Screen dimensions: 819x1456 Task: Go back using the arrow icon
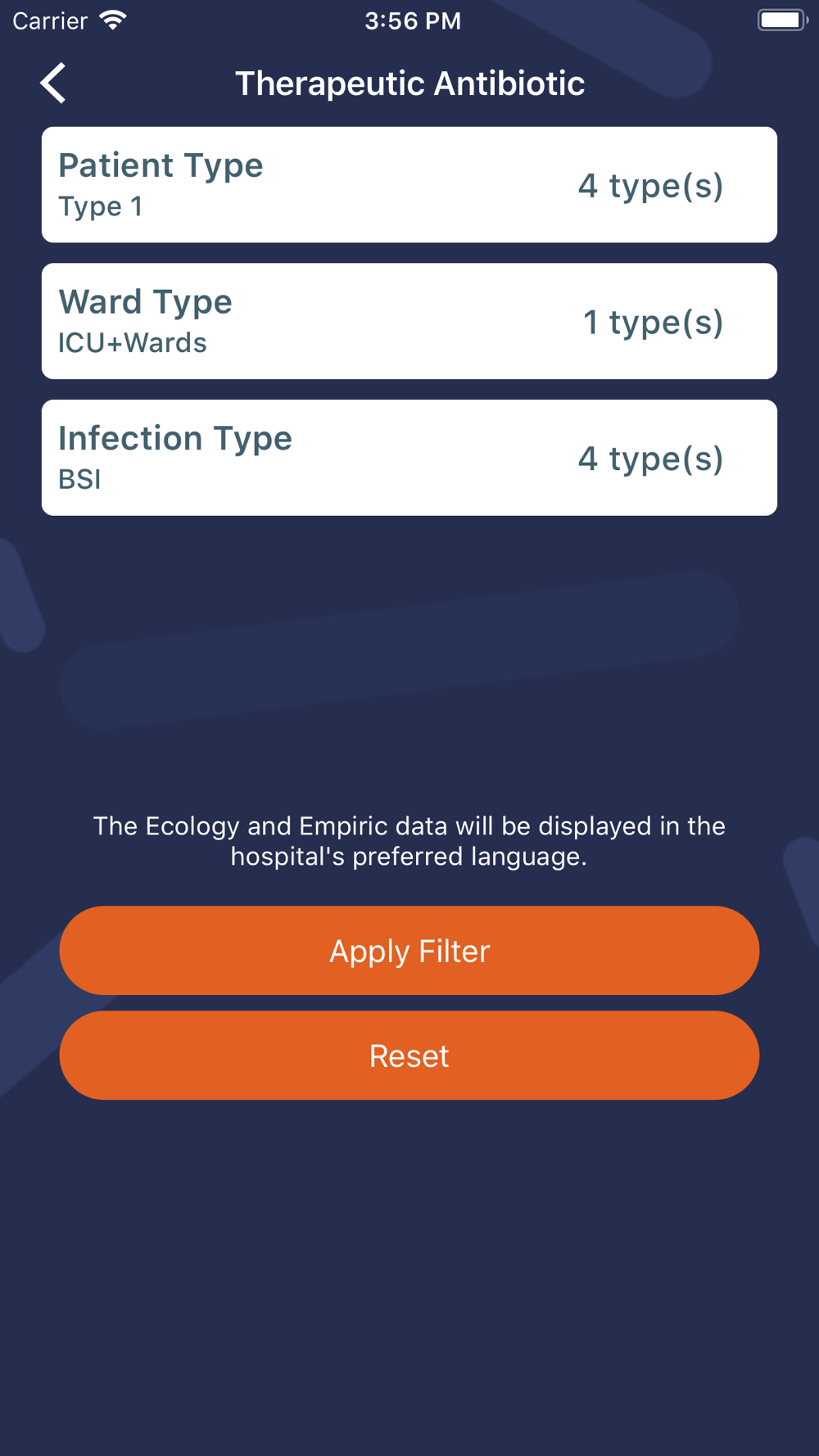tap(53, 84)
